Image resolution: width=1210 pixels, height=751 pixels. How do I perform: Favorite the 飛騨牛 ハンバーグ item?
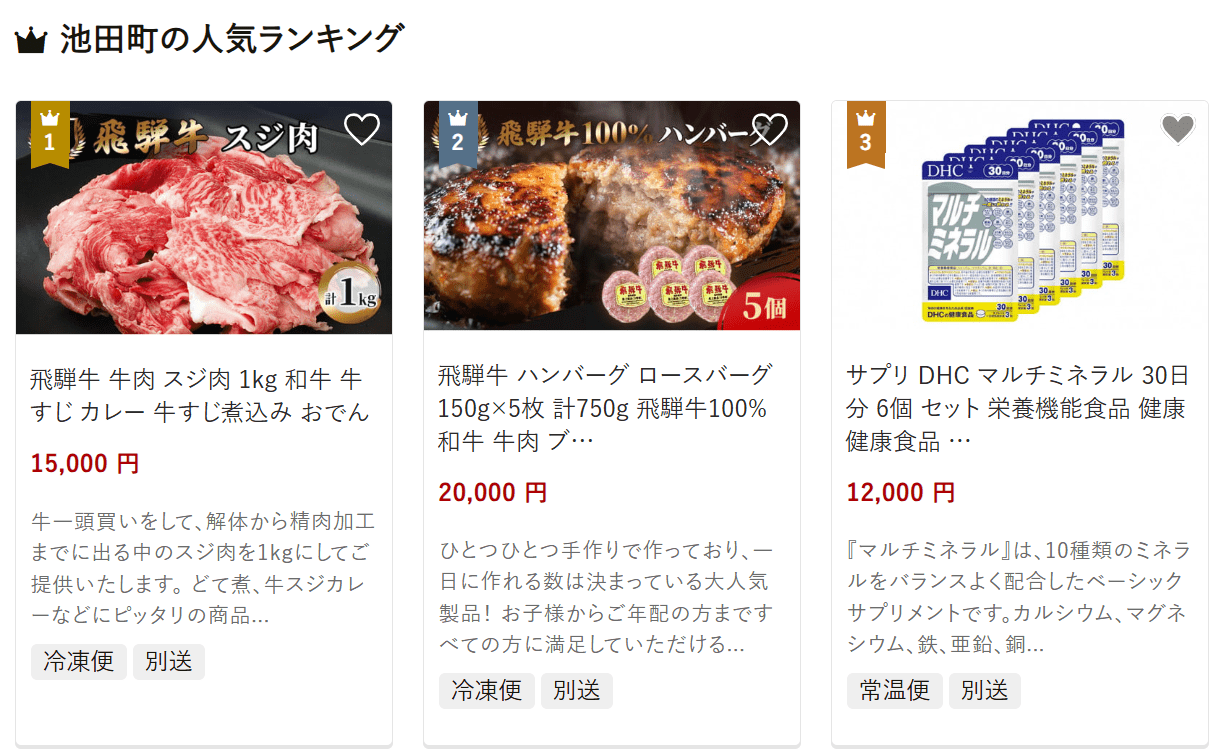pyautogui.click(x=770, y=130)
